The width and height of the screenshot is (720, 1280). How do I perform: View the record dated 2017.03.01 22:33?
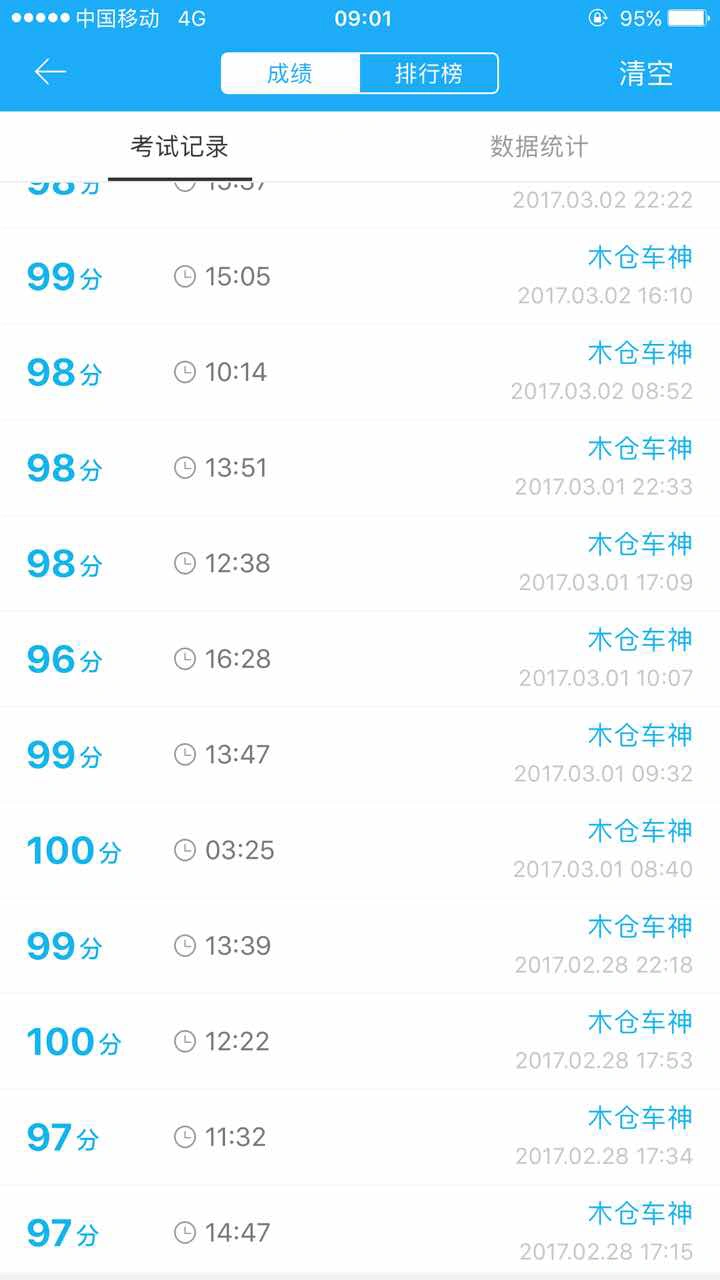(x=360, y=468)
